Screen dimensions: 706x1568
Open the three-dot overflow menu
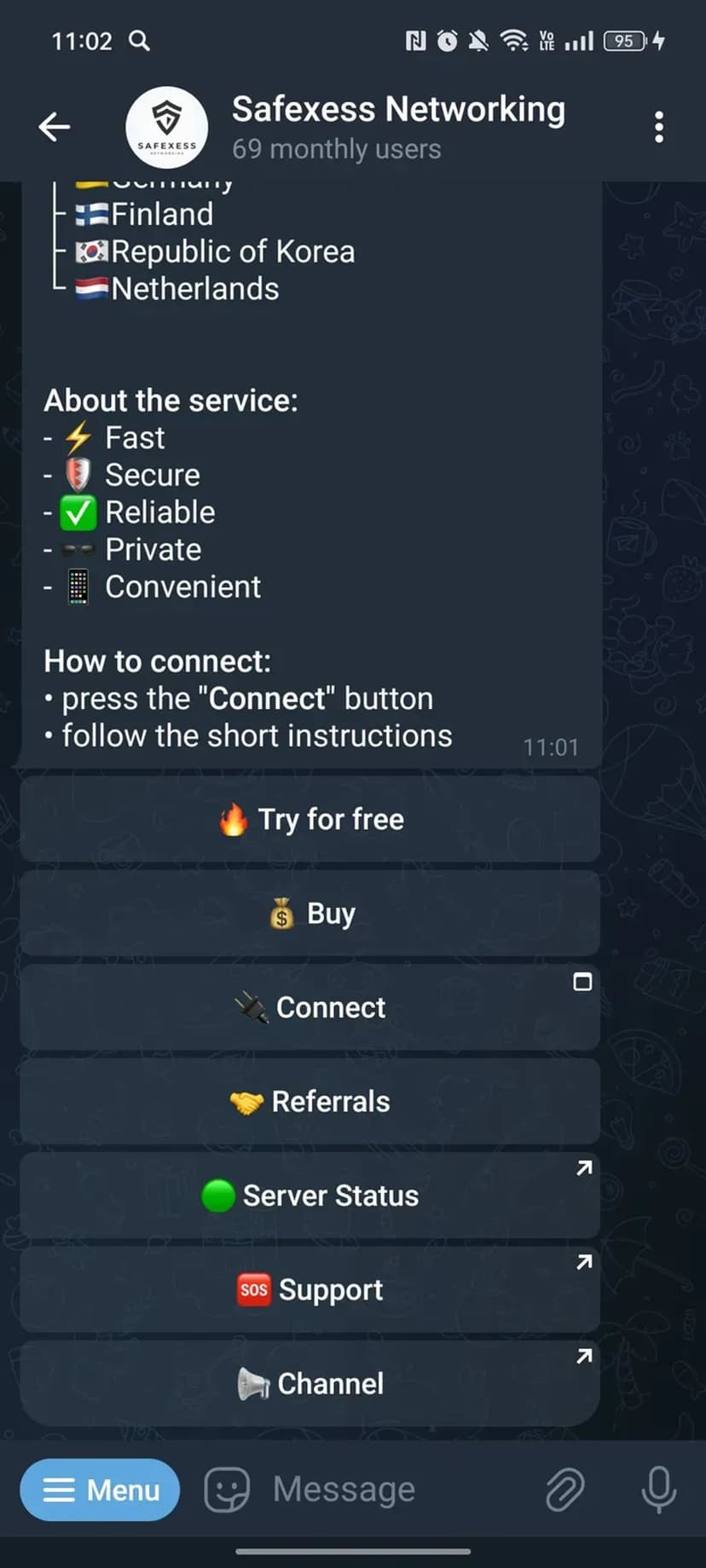tap(658, 127)
